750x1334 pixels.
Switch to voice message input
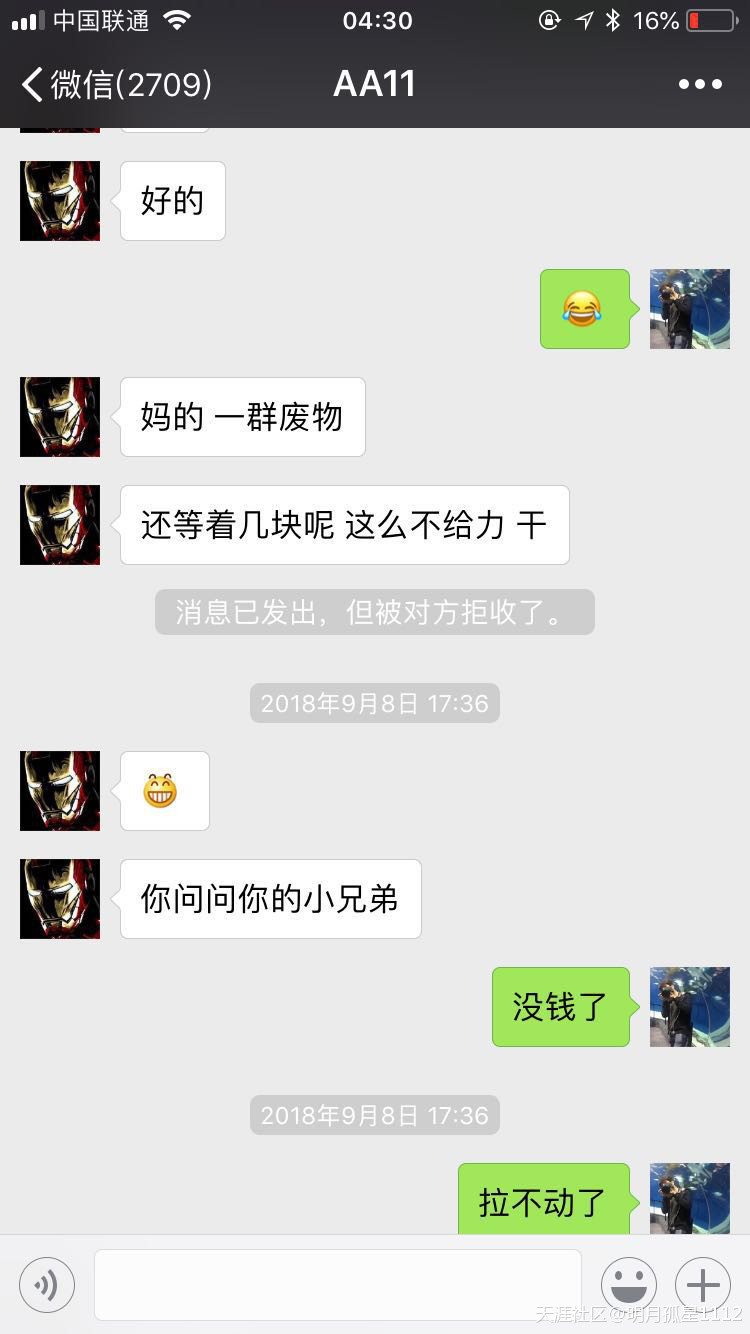coord(47,1285)
